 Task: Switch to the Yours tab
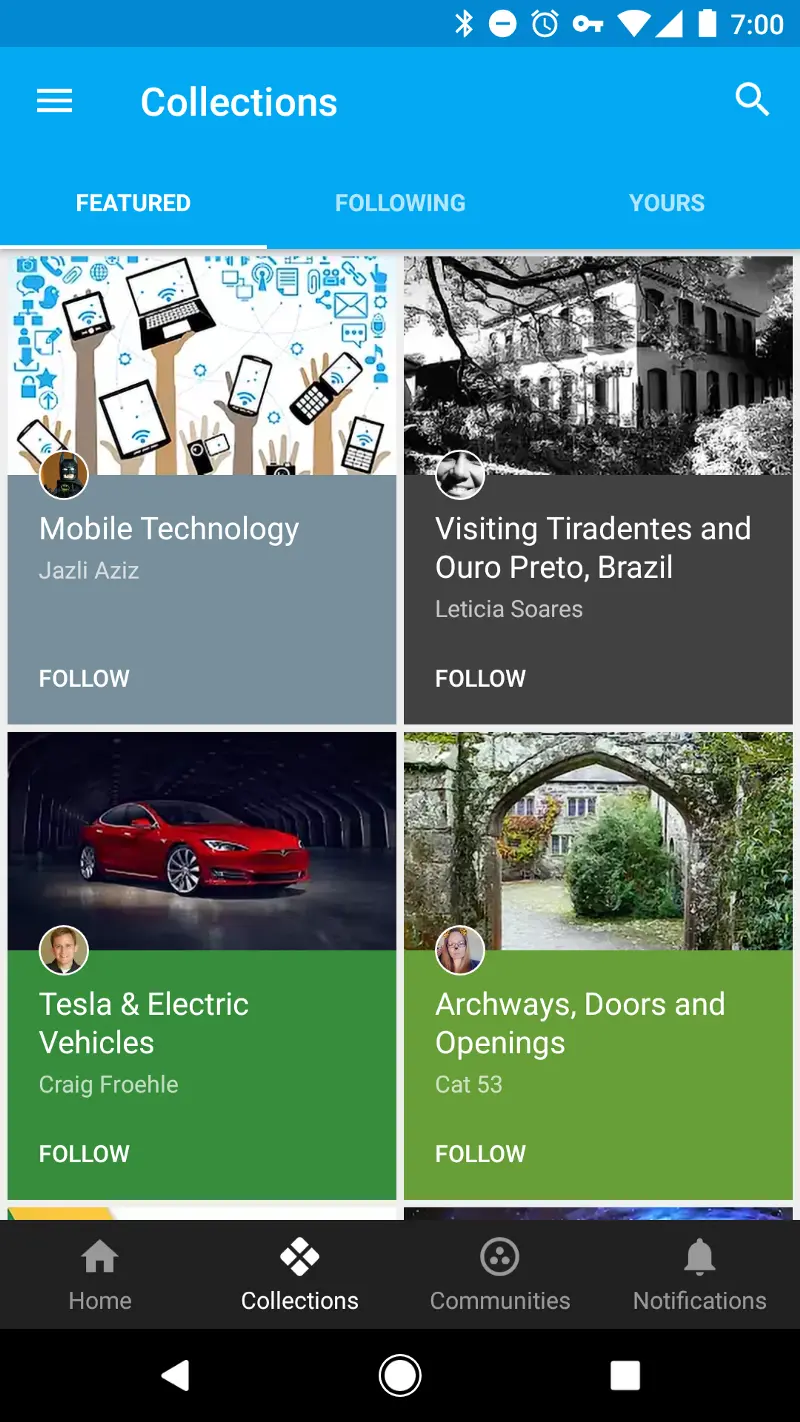point(666,203)
